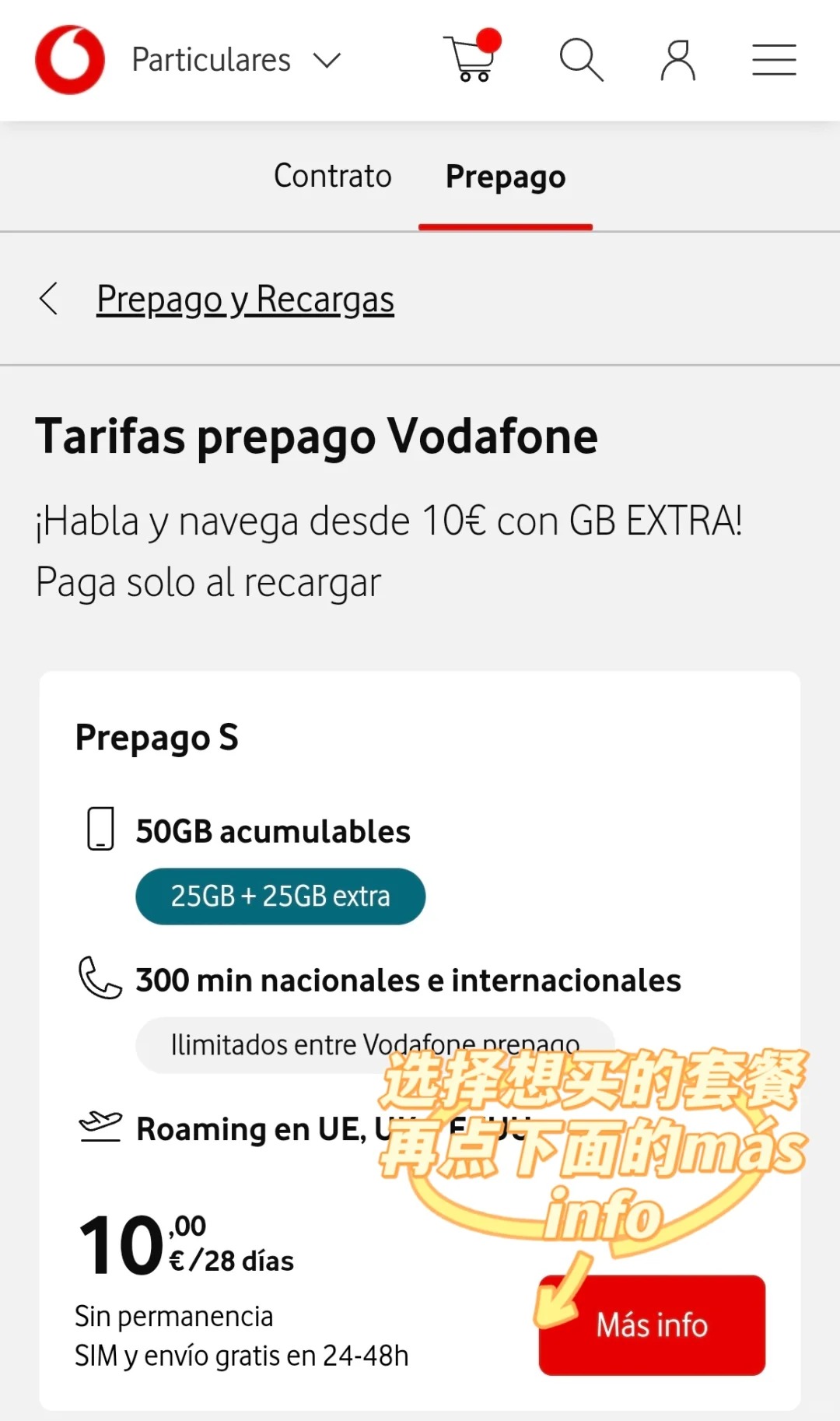The image size is (840, 1421).
Task: Open the search icon
Action: pyautogui.click(x=581, y=60)
